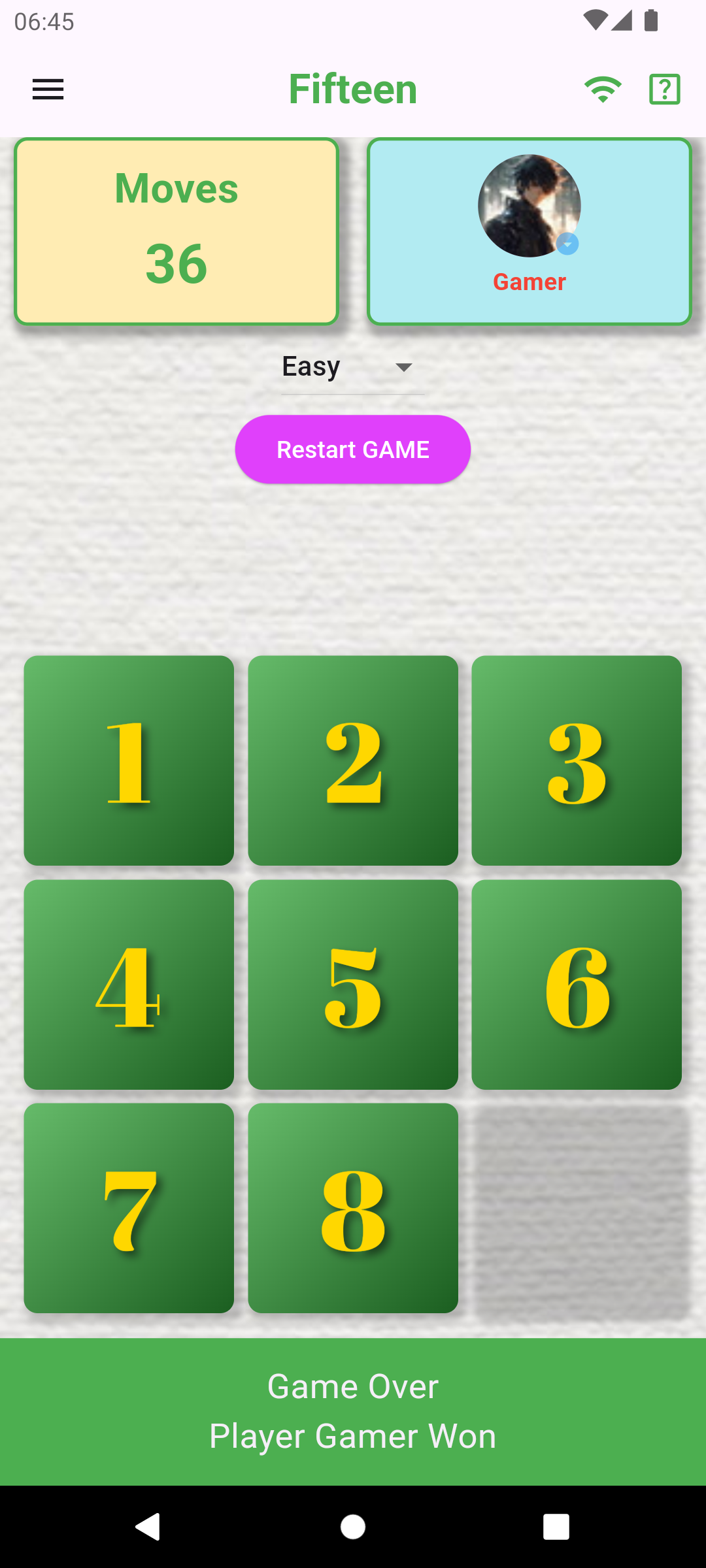
Task: Restart the game
Action: (353, 449)
